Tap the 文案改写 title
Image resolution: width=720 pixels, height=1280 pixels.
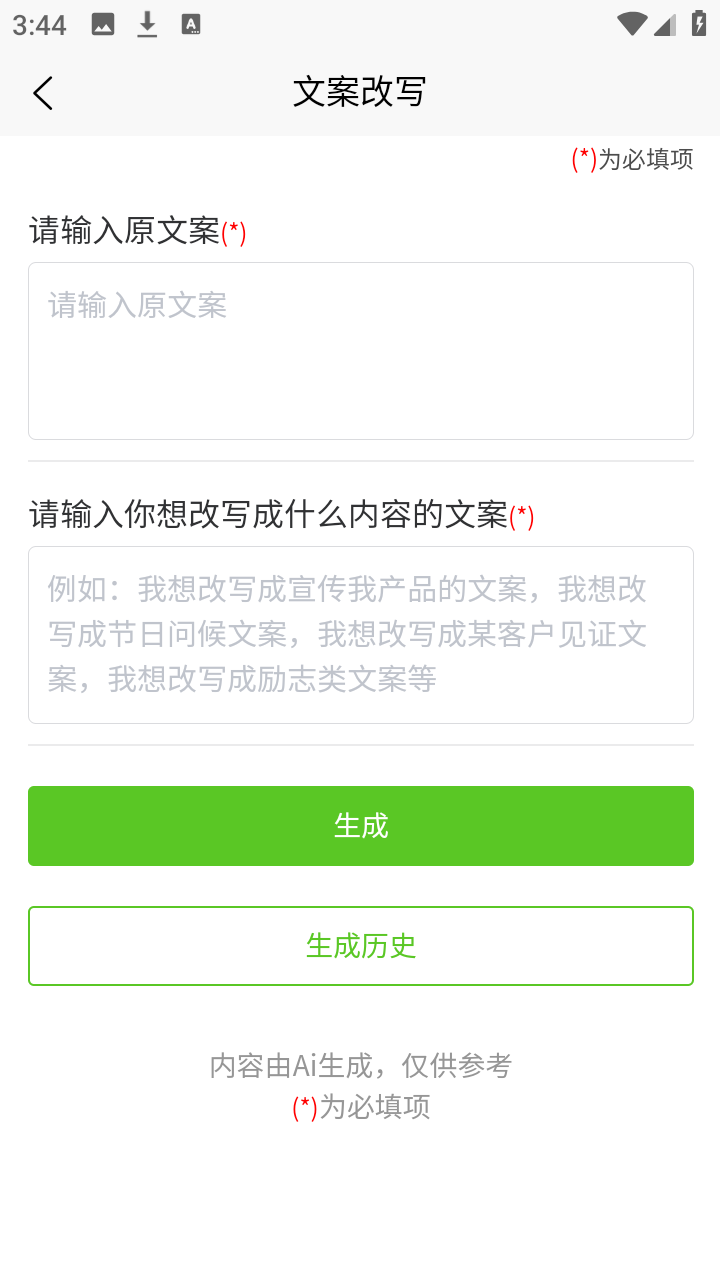tap(360, 91)
